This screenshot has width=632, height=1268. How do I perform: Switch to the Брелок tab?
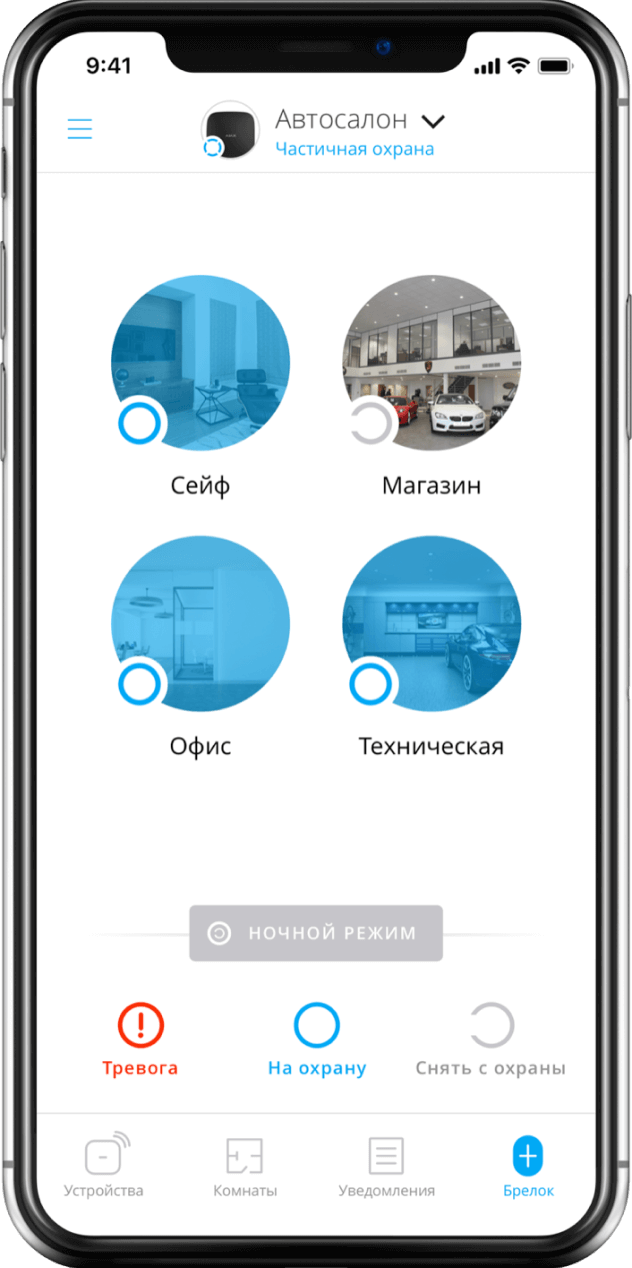point(528,1166)
